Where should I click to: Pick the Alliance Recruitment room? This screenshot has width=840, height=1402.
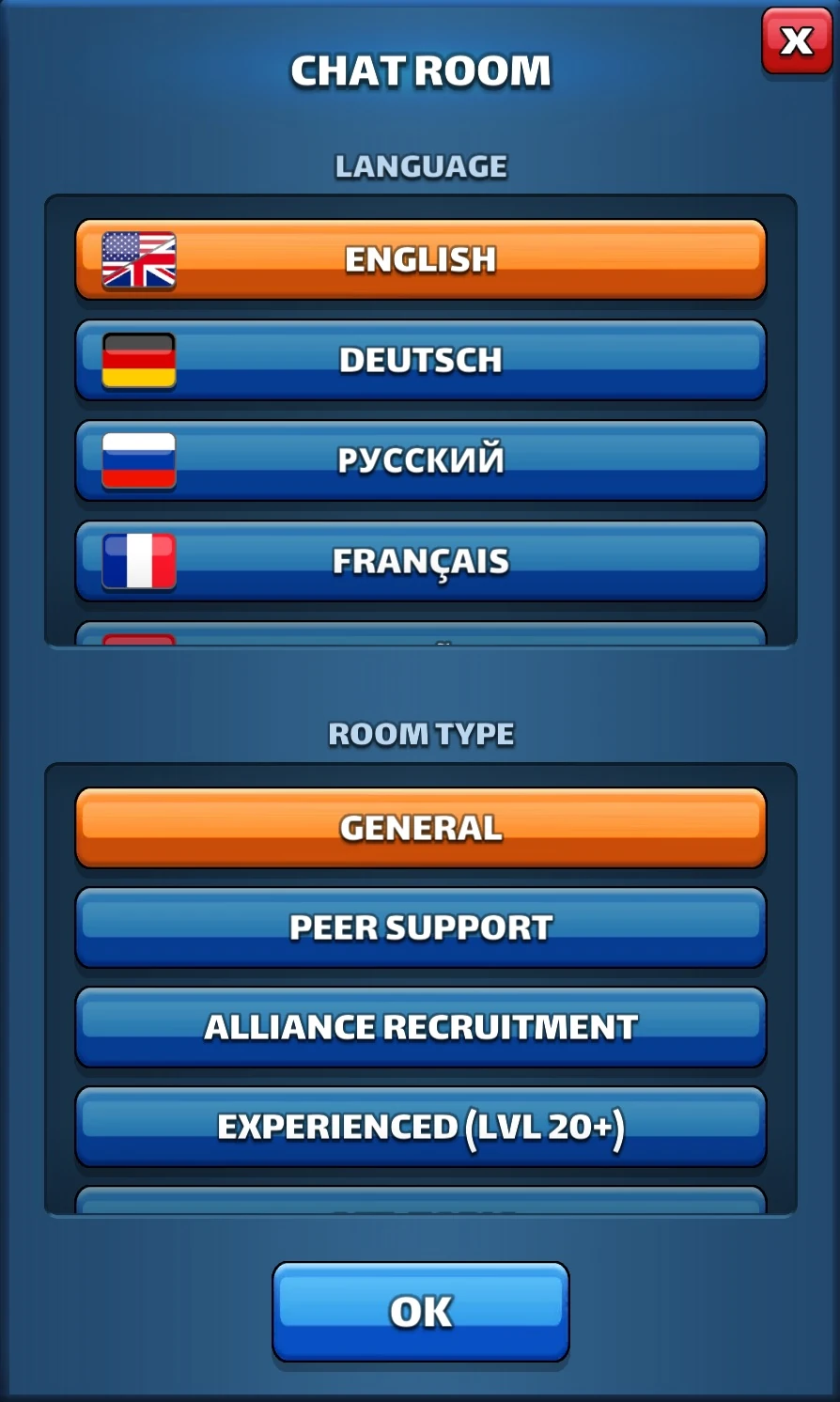pos(420,1027)
